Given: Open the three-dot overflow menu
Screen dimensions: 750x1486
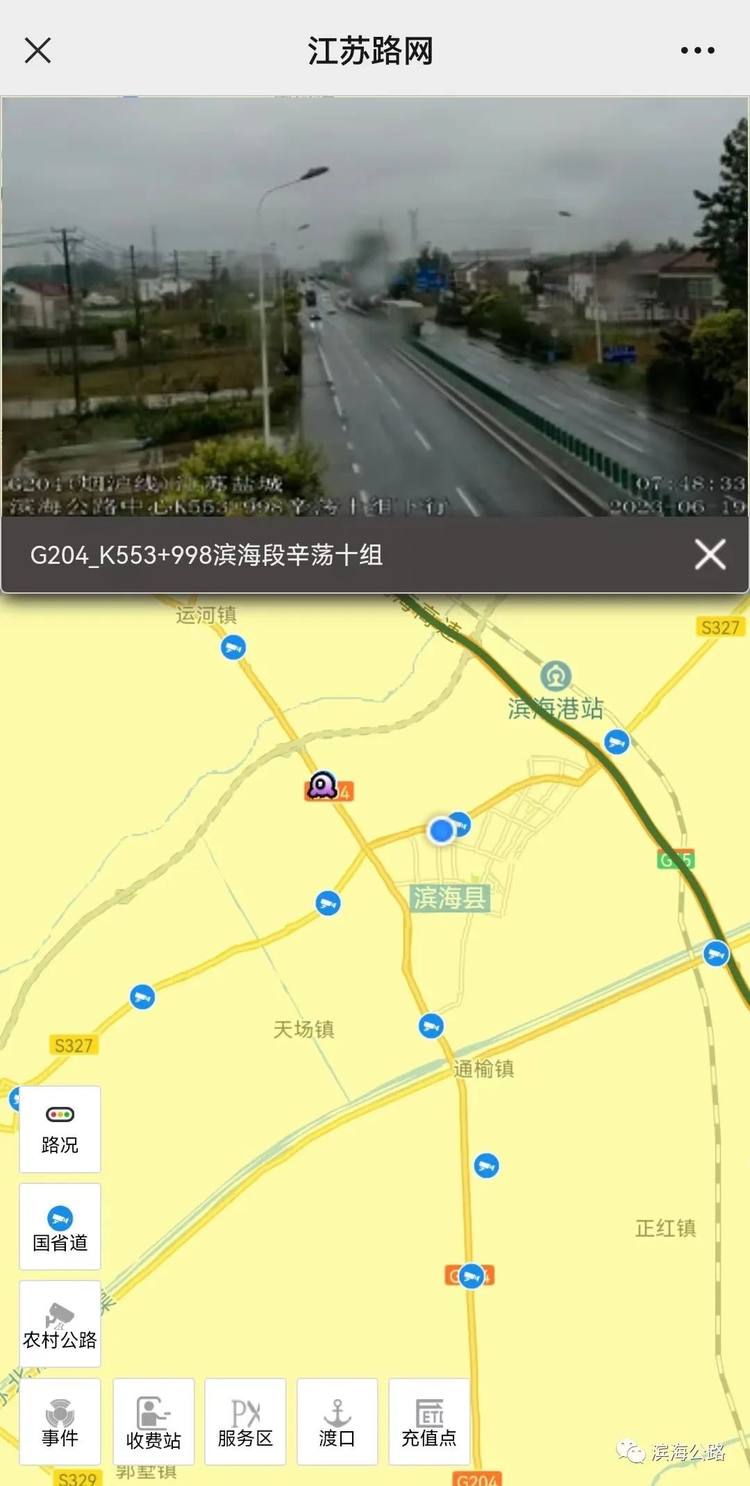Looking at the screenshot, I should pos(697,50).
